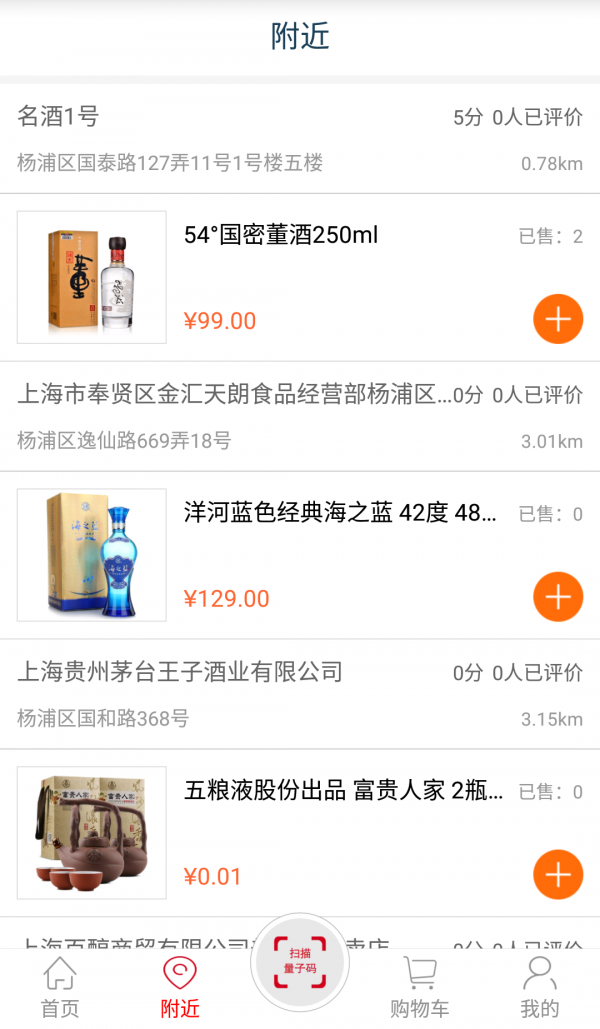View the 洋河蓝色经典海之蓝 product image
Image resolution: width=600 pixels, height=1029 pixels.
pos(92,555)
